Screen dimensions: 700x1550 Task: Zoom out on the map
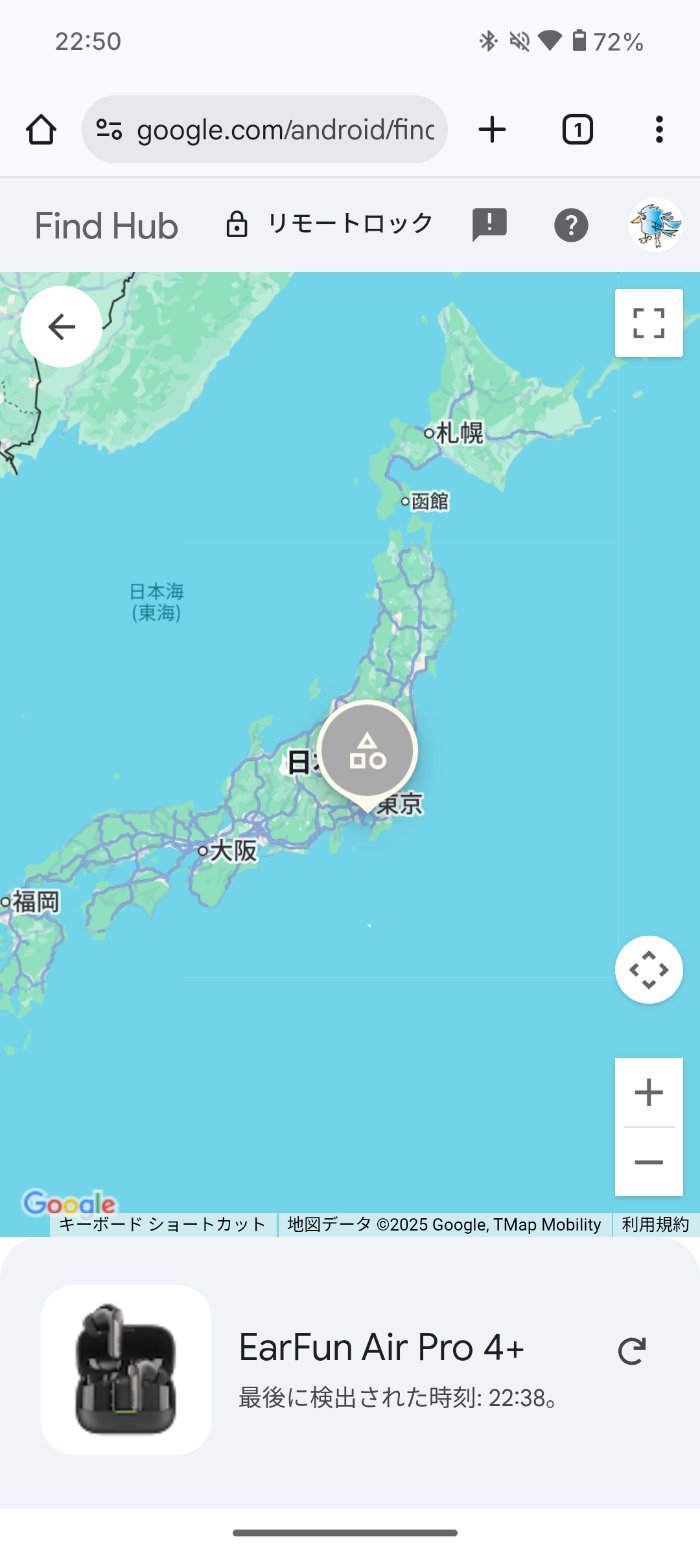pos(648,1161)
